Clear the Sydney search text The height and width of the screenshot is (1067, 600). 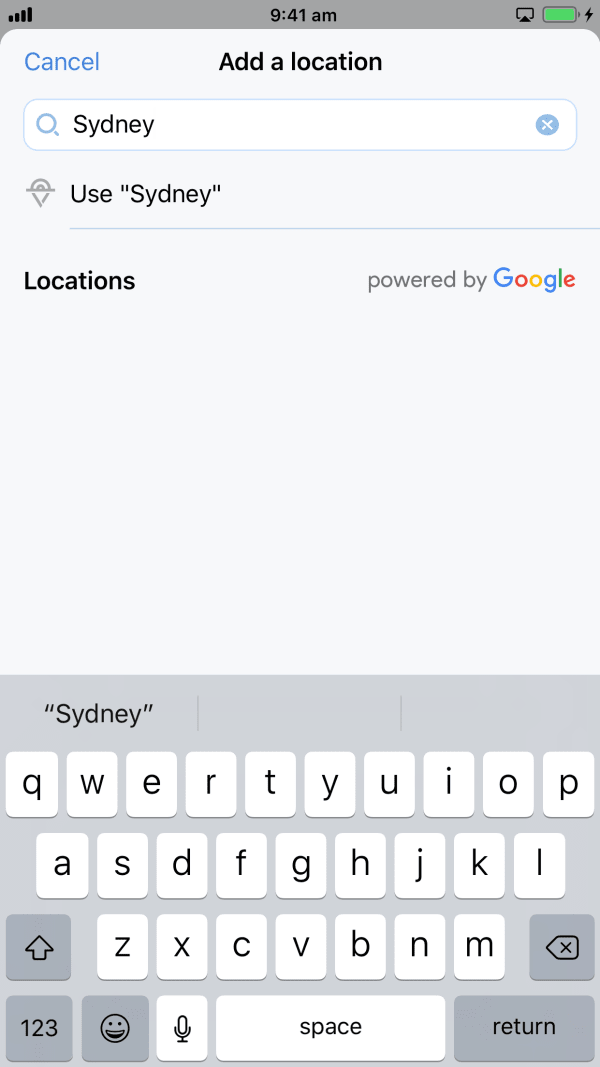click(x=546, y=125)
